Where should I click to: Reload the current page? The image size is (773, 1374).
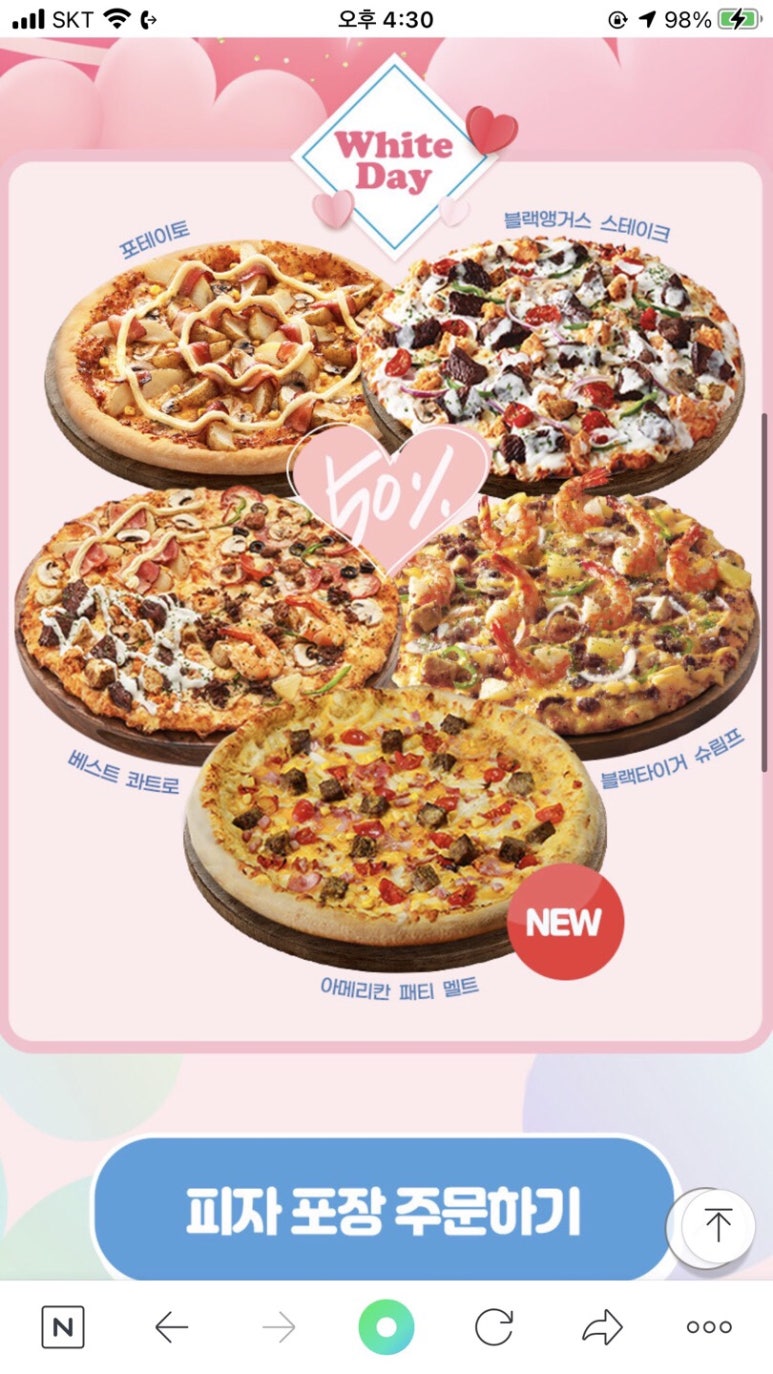tap(494, 1327)
